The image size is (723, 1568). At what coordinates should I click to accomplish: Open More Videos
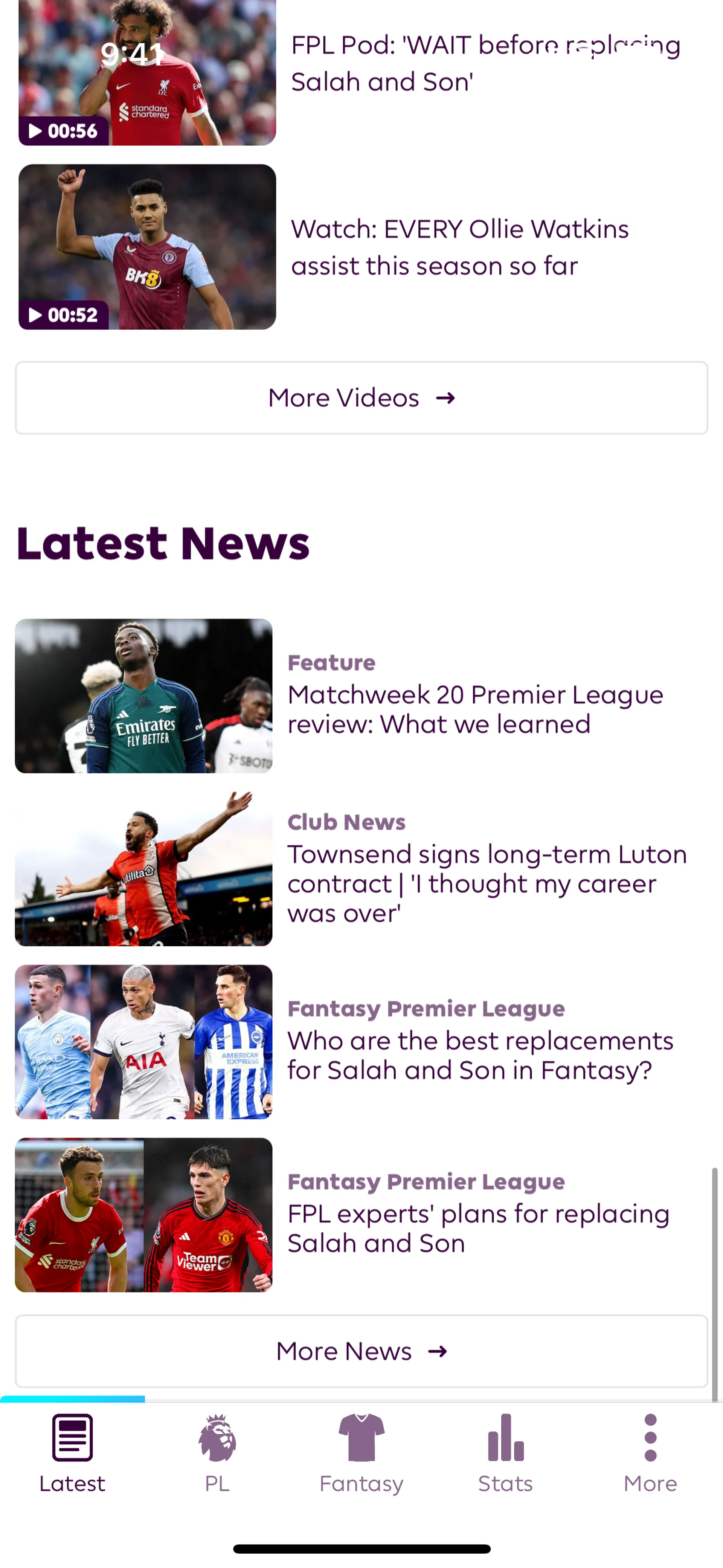click(361, 397)
